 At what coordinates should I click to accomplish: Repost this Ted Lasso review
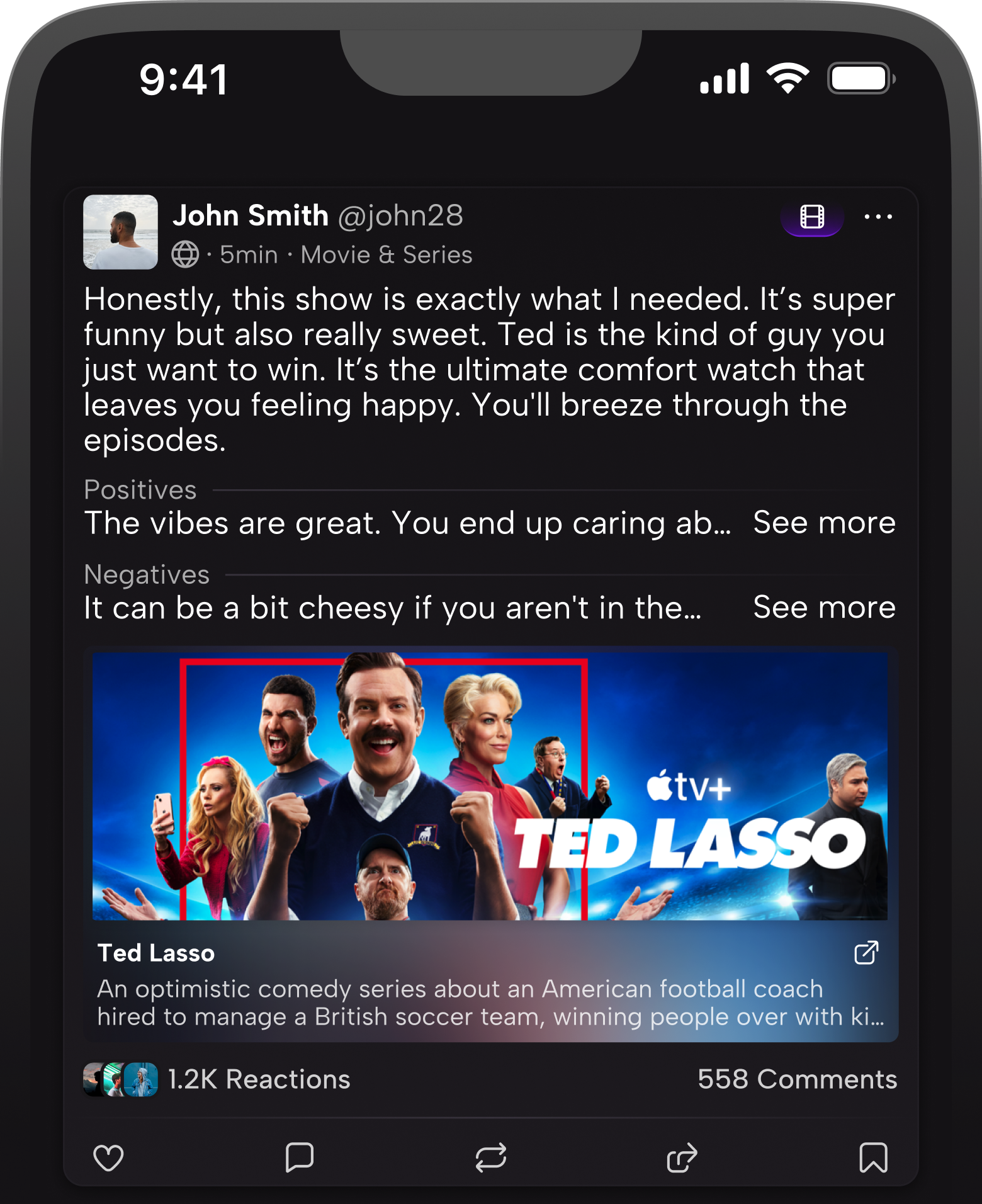click(x=491, y=1157)
